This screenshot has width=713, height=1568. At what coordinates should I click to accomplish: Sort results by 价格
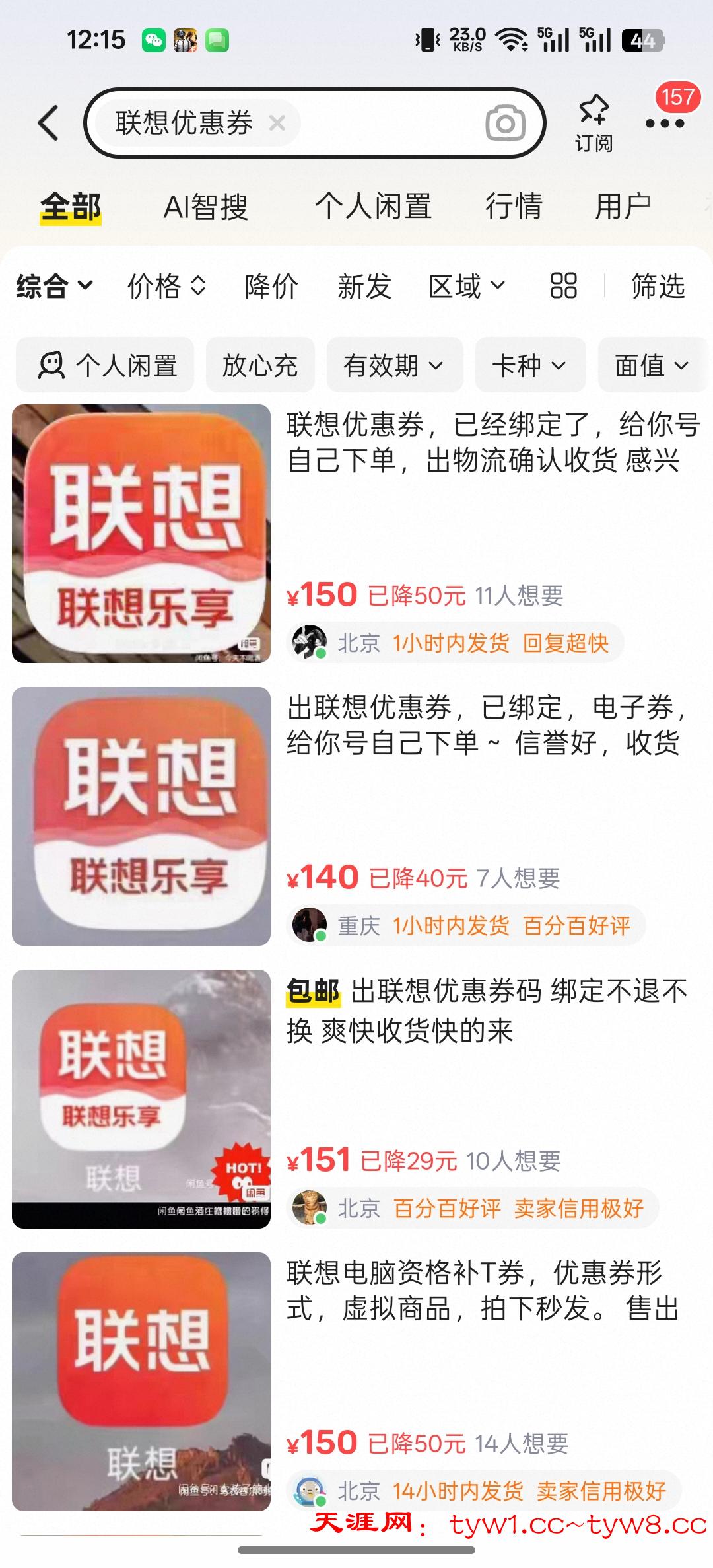166,287
